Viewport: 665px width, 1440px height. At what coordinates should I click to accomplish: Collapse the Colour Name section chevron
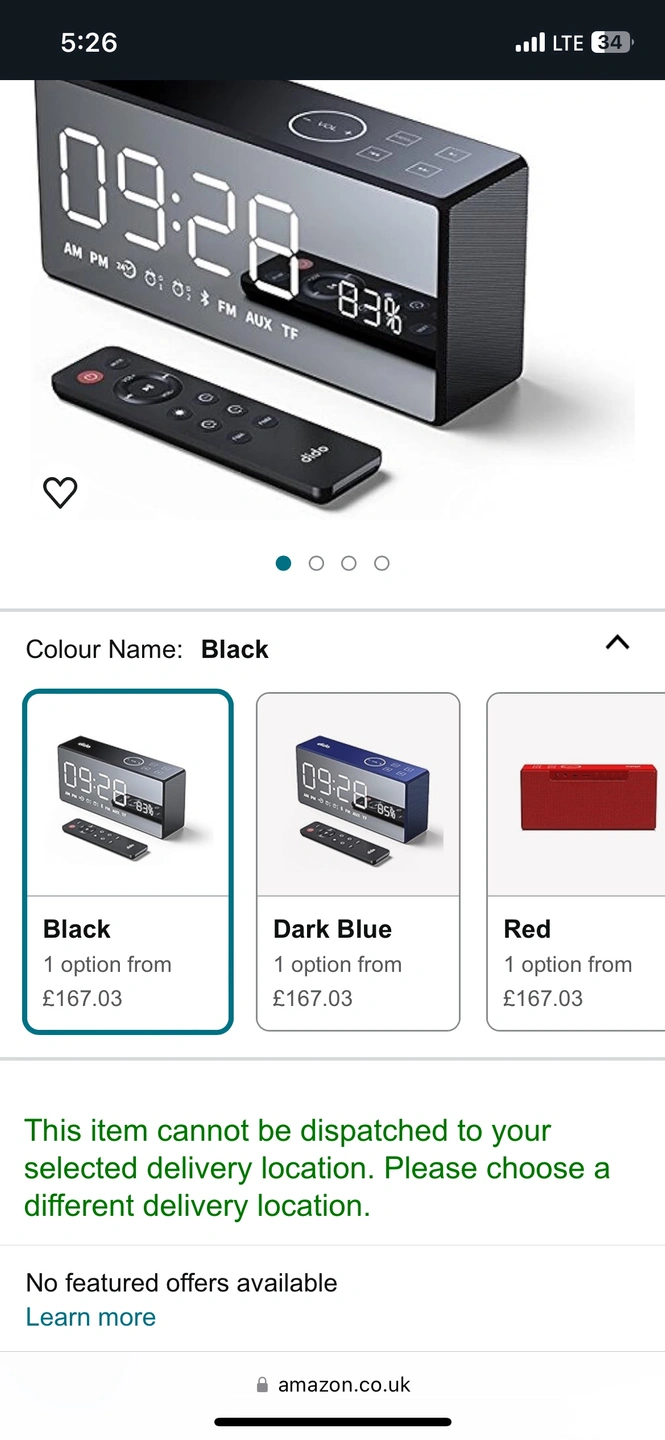pyautogui.click(x=617, y=643)
